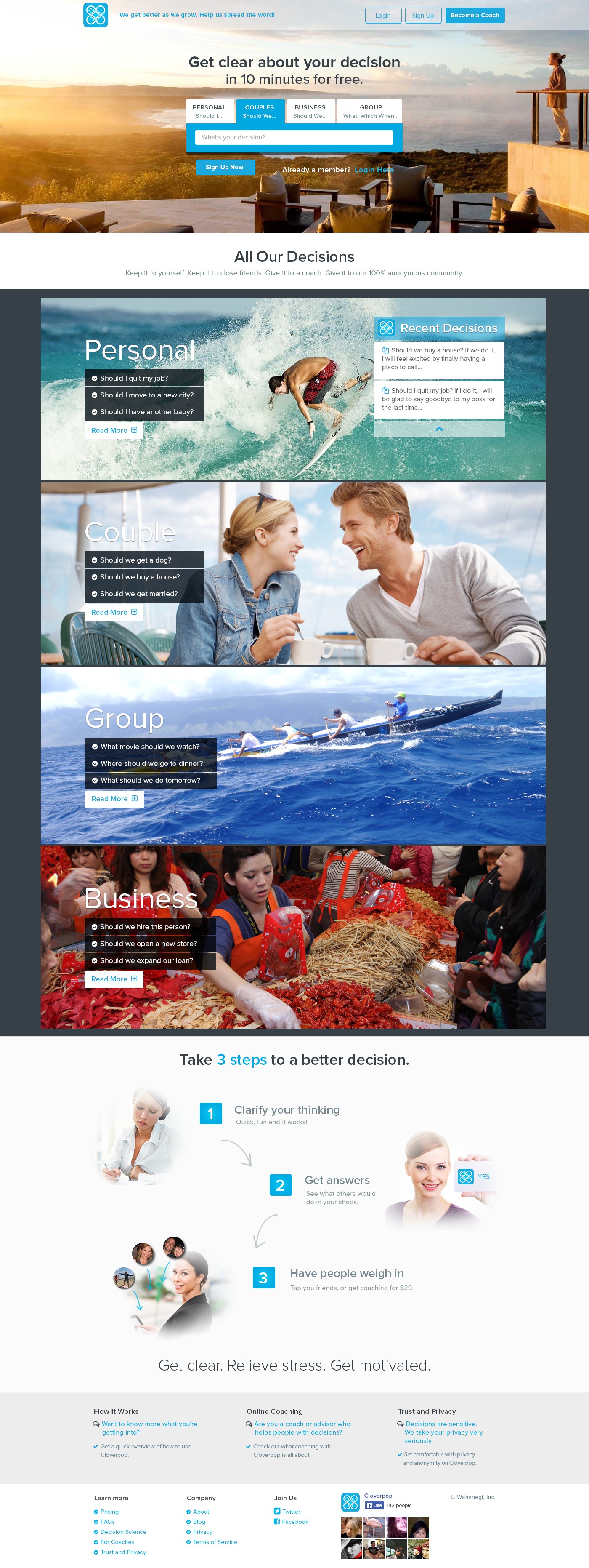This screenshot has height=1568, width=589.
Task: Open Read More under Personal
Action: [x=114, y=430]
